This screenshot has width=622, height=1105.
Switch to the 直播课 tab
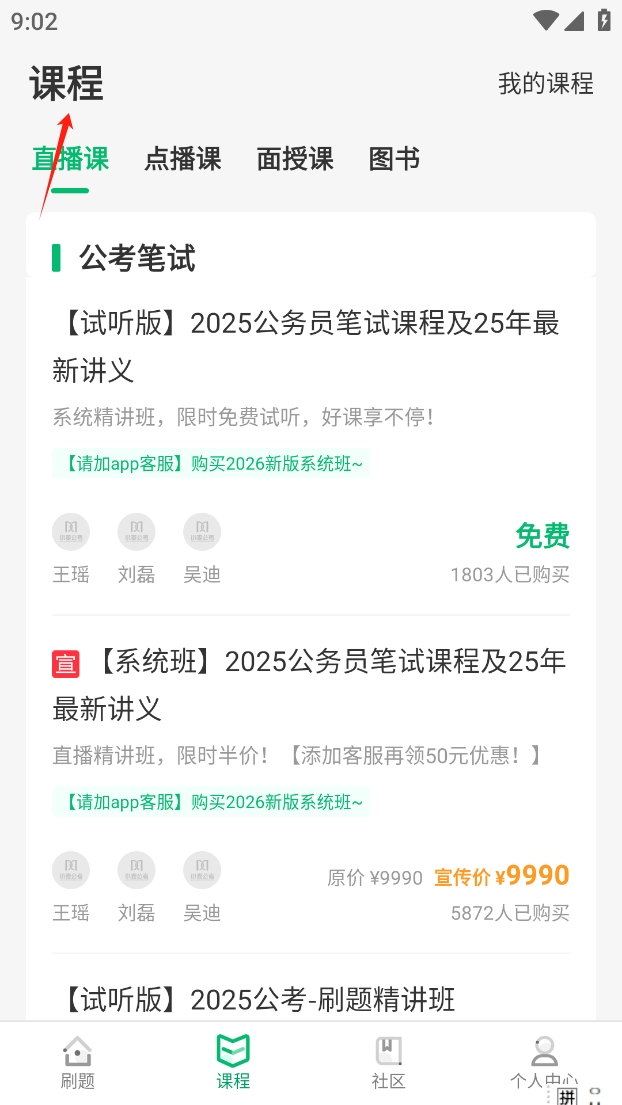70,159
